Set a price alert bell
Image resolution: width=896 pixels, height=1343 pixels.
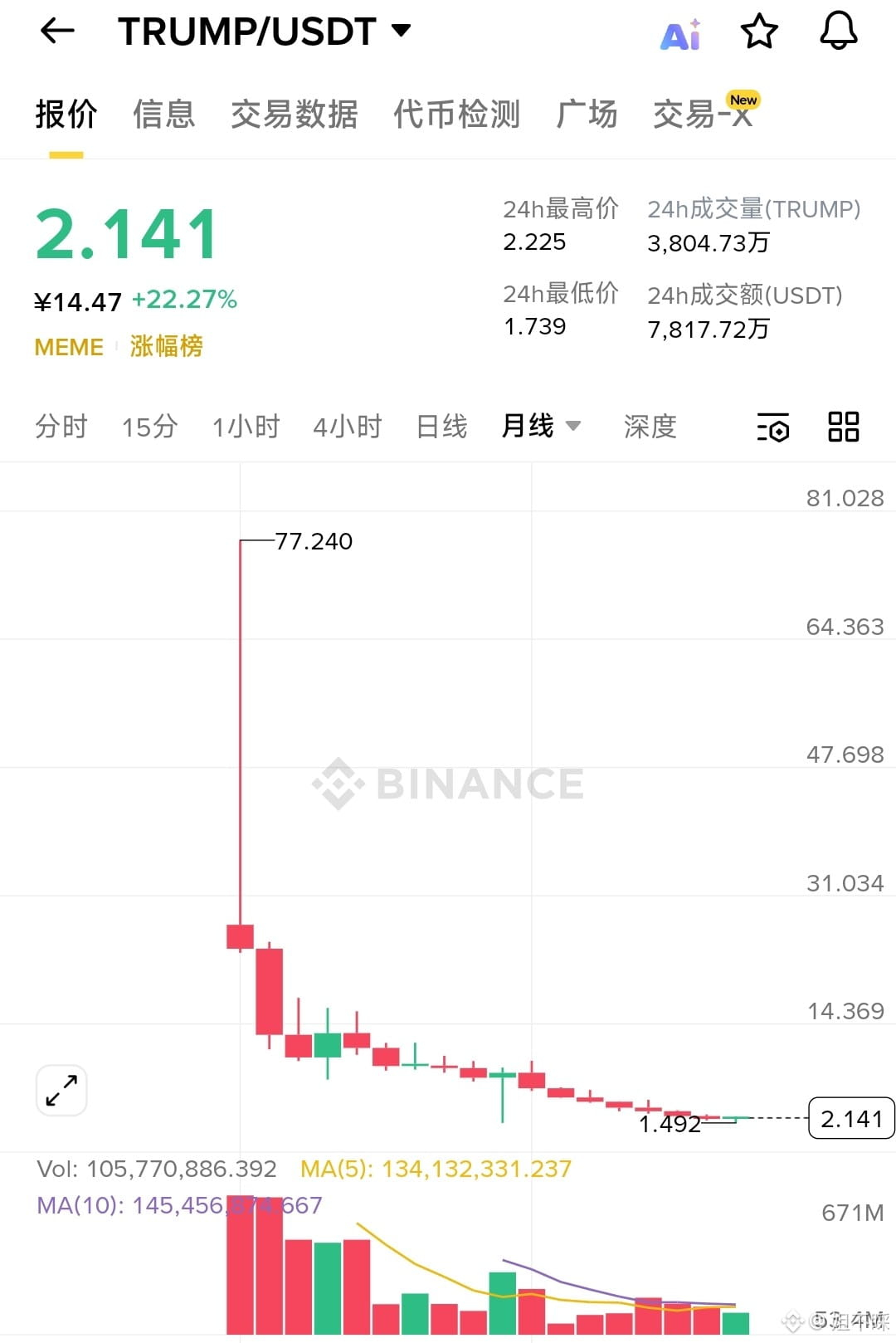click(x=838, y=31)
